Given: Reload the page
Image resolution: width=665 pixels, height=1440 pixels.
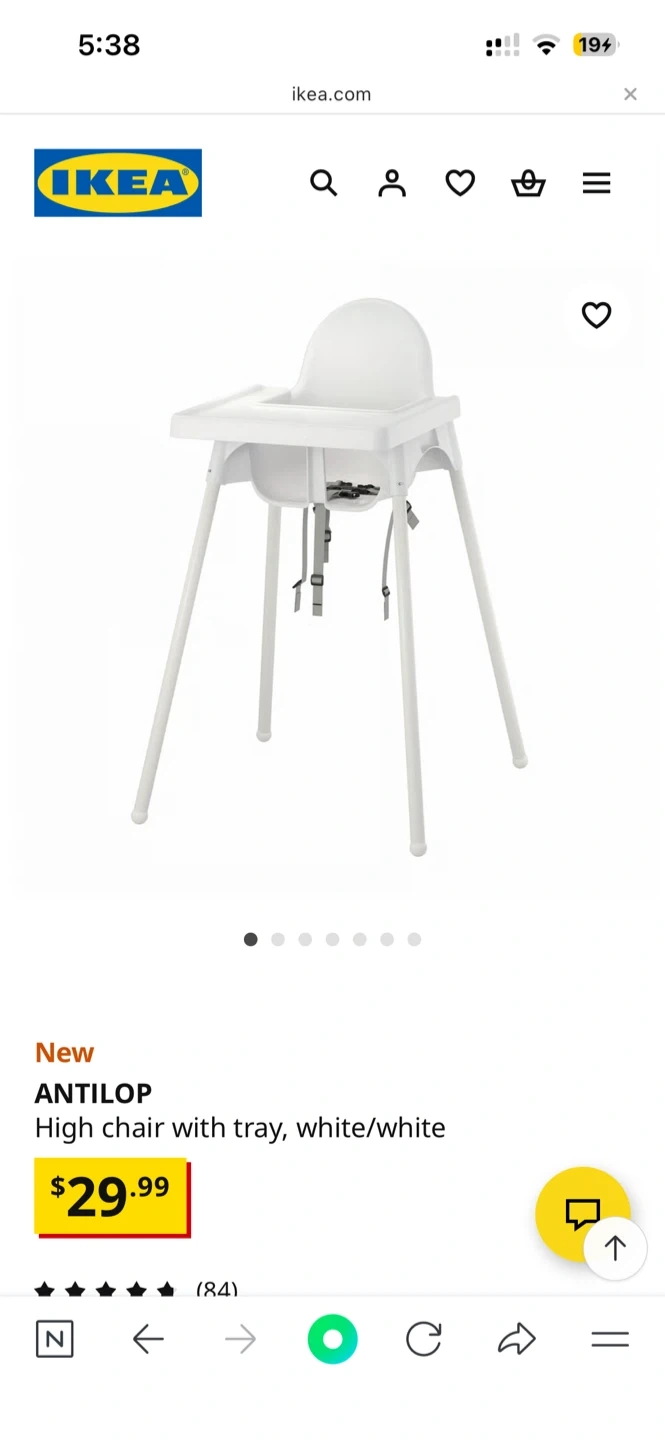Looking at the screenshot, I should [424, 1340].
